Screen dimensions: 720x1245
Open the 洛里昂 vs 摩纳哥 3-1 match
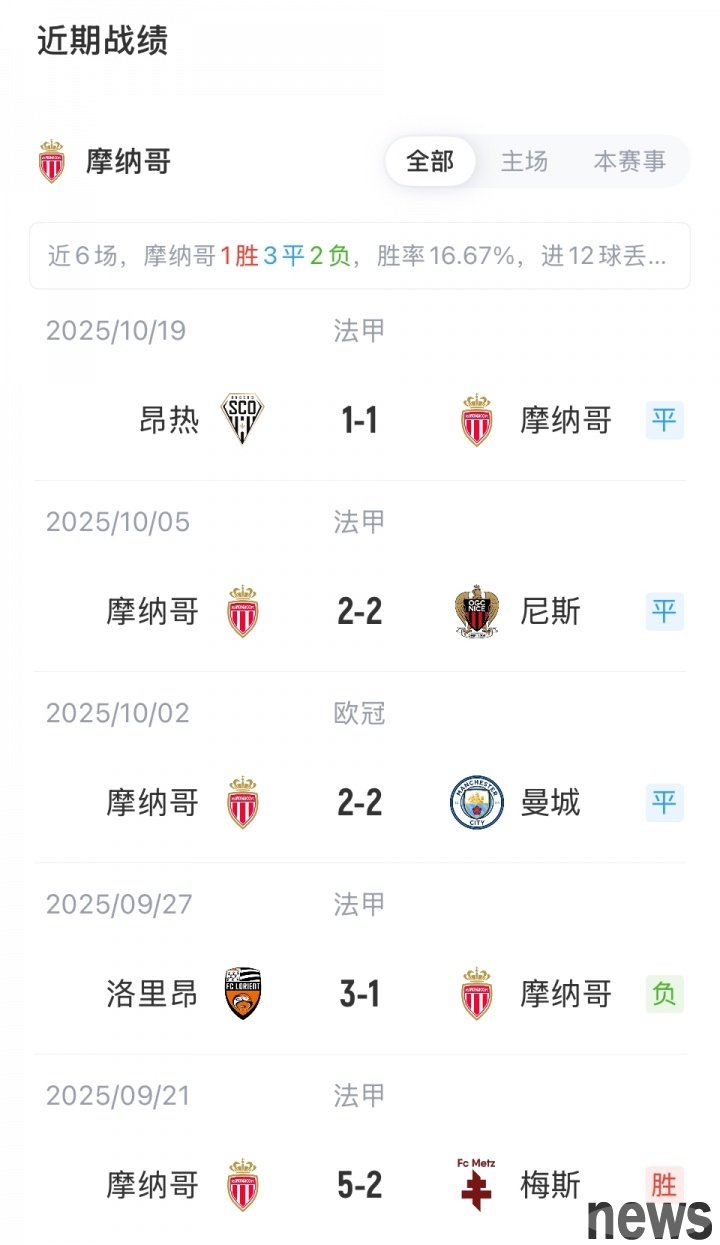[x=359, y=994]
